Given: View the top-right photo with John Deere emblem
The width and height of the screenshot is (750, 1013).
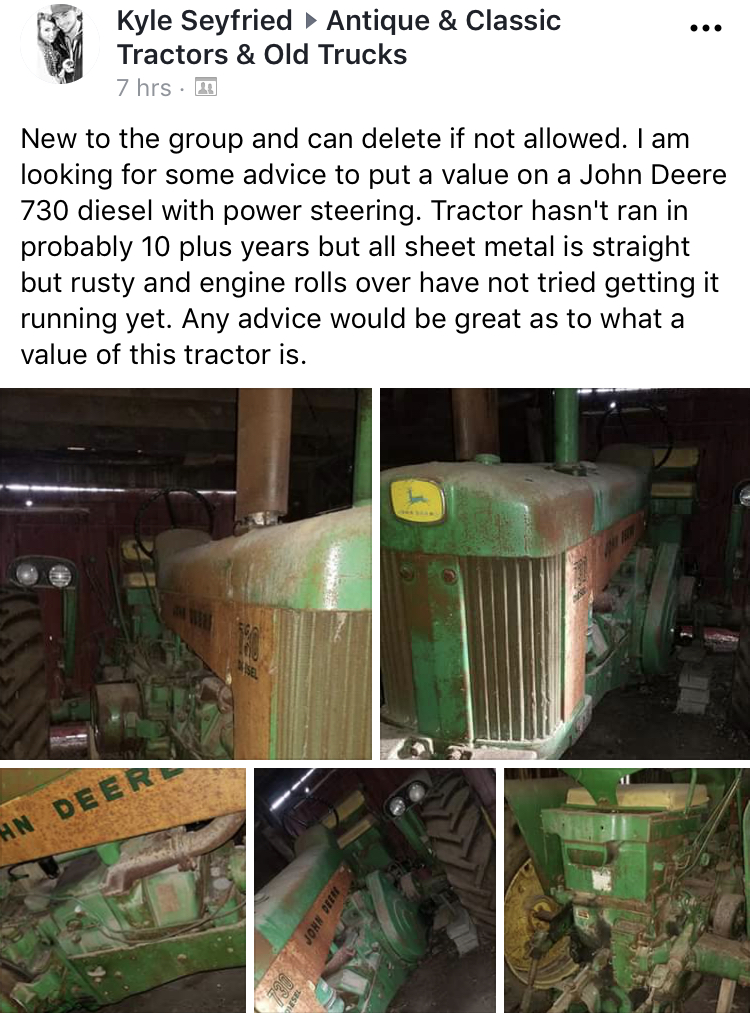Looking at the screenshot, I should pos(564,573).
